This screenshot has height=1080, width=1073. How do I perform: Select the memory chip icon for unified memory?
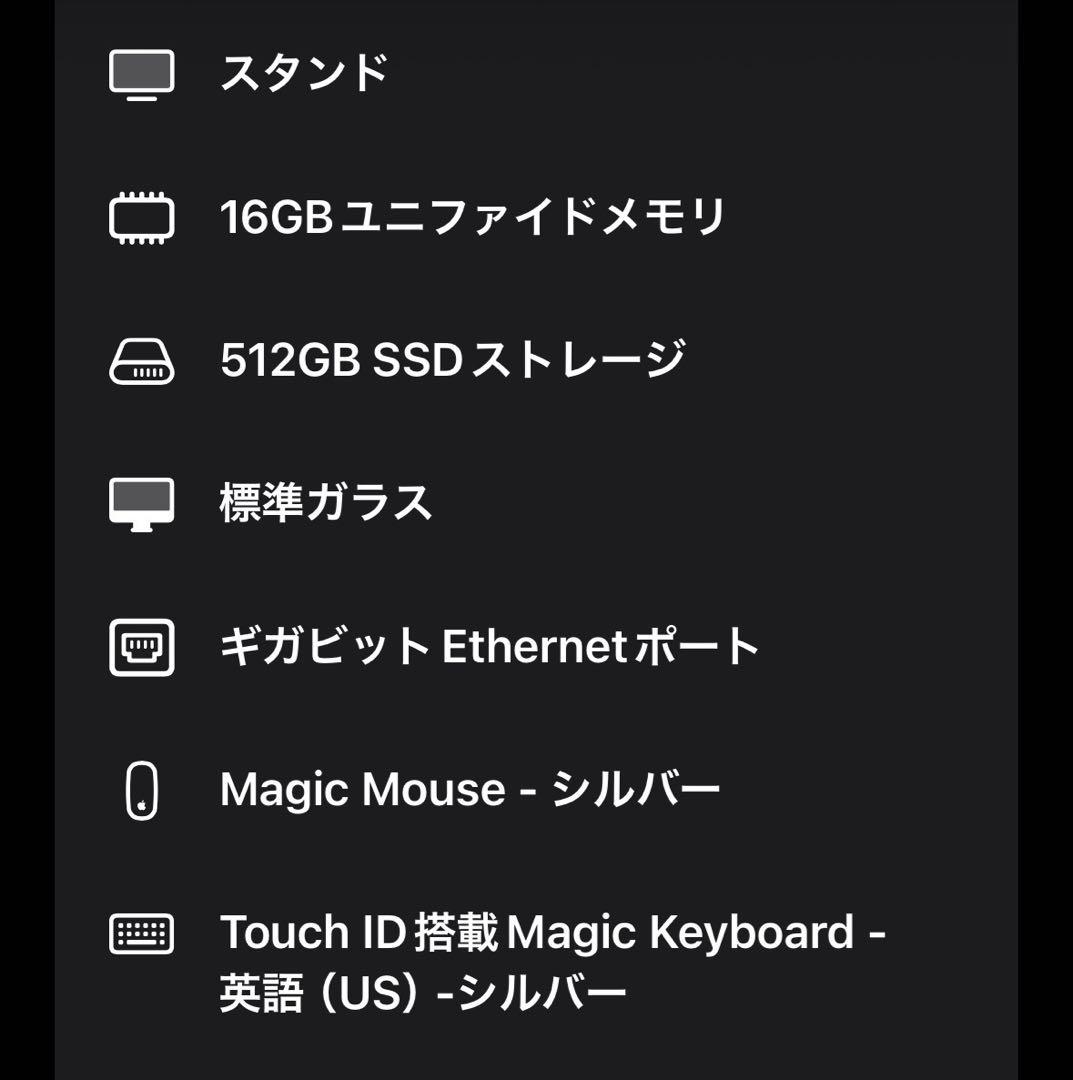coord(143,217)
